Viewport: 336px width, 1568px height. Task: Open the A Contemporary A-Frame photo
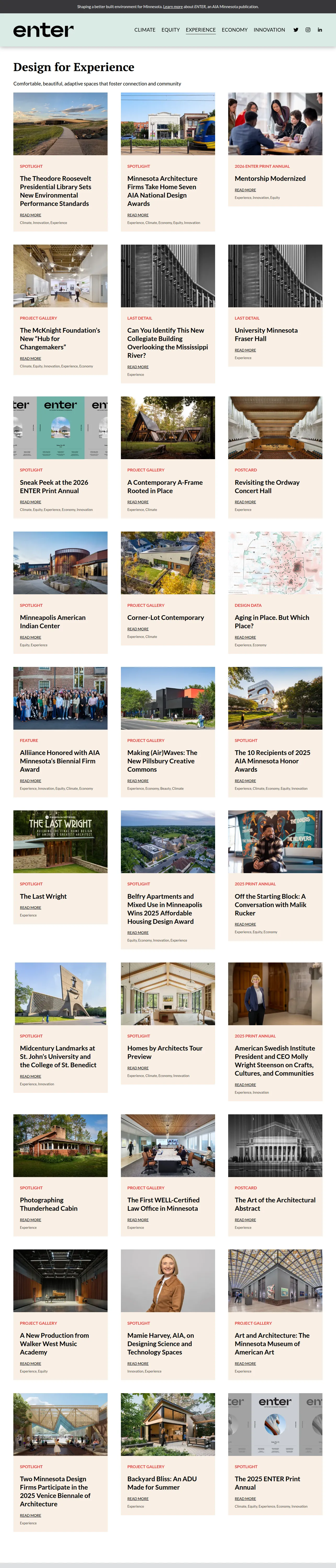[168, 427]
